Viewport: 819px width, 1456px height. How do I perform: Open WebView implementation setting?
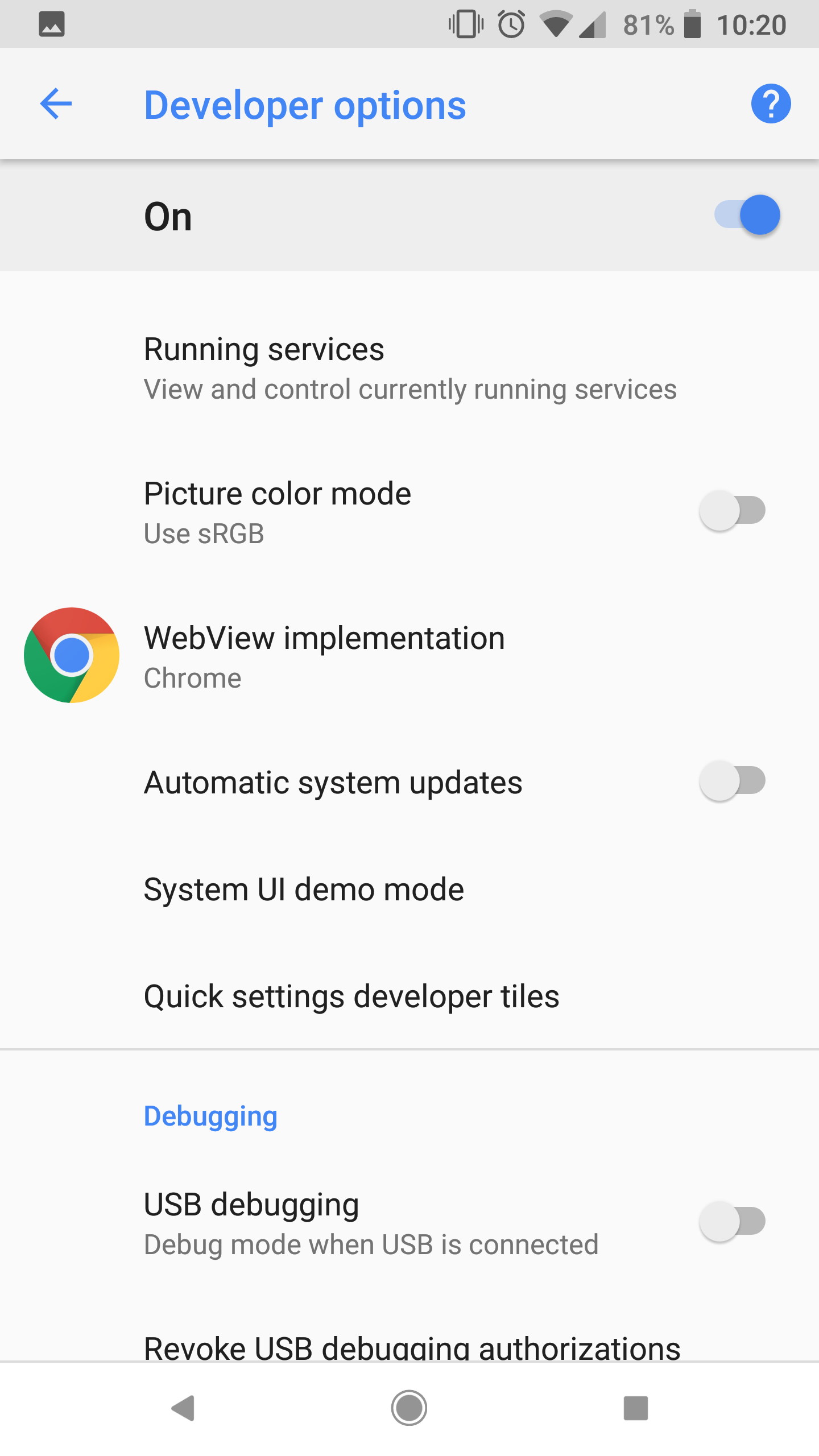(409, 656)
